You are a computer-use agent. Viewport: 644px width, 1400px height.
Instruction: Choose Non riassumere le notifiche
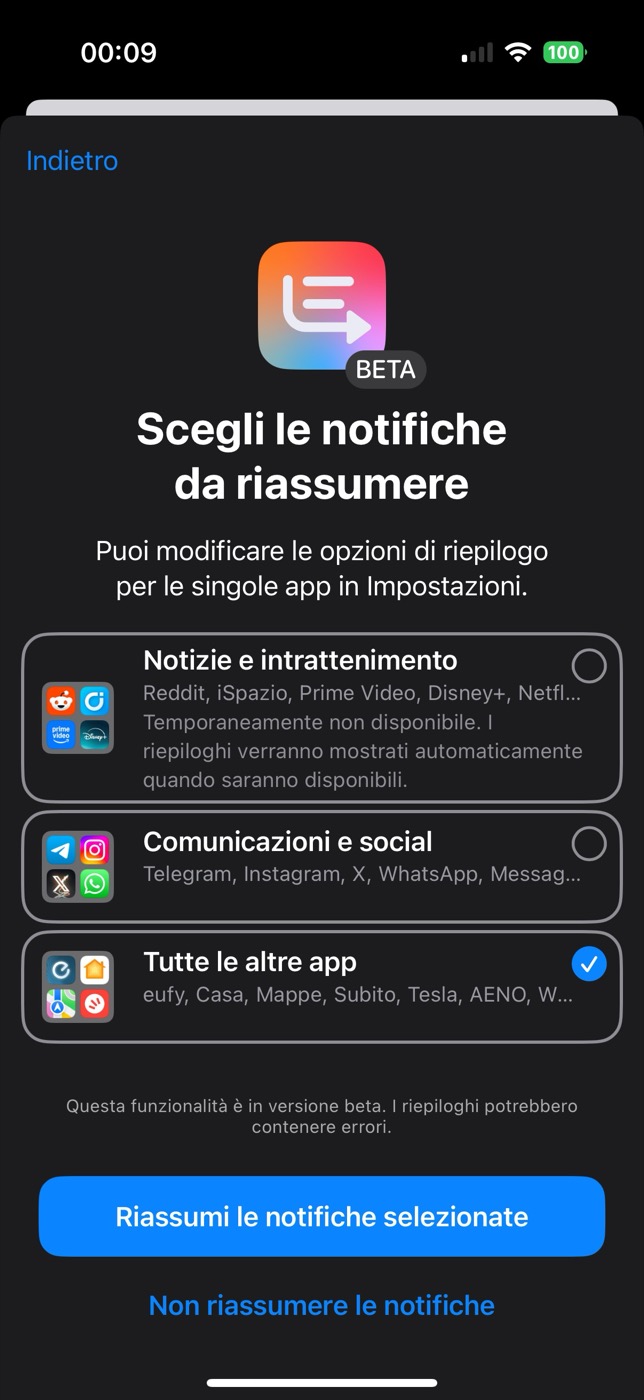(x=322, y=1305)
